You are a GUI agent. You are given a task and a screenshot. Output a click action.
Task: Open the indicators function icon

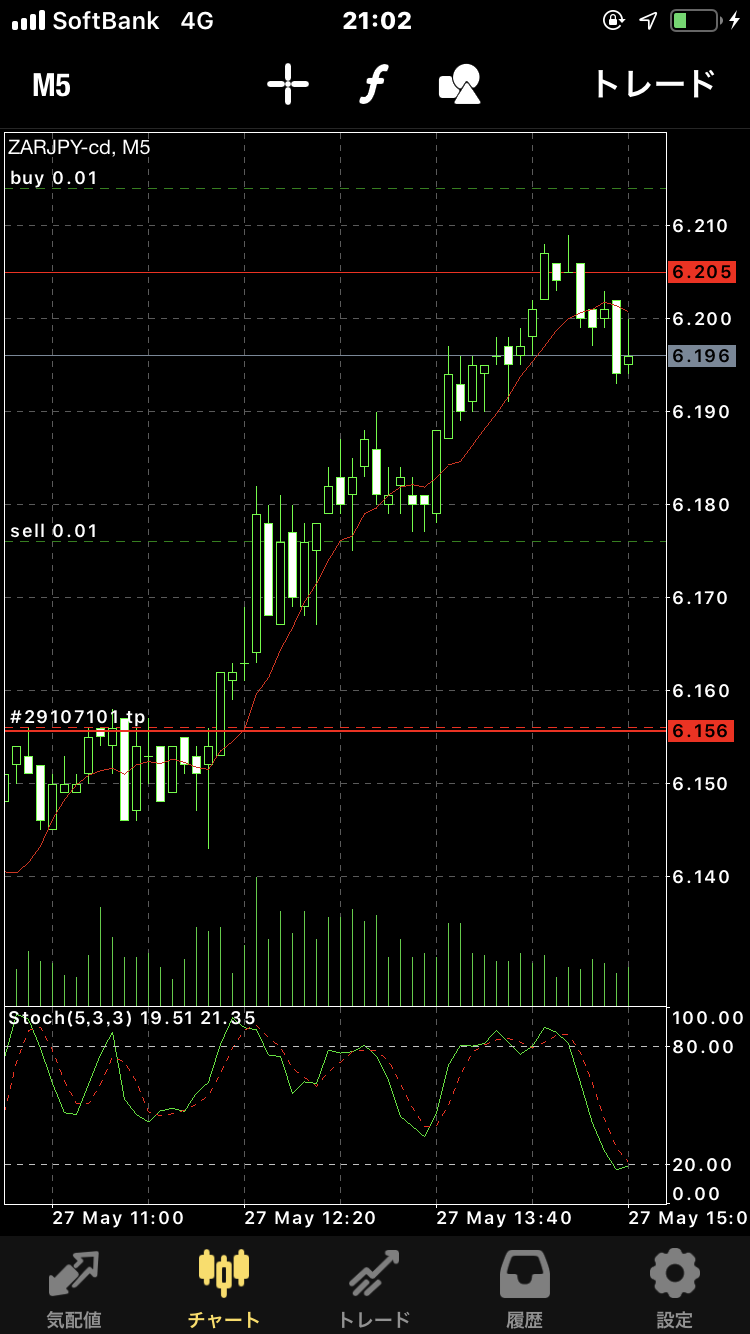(373, 85)
